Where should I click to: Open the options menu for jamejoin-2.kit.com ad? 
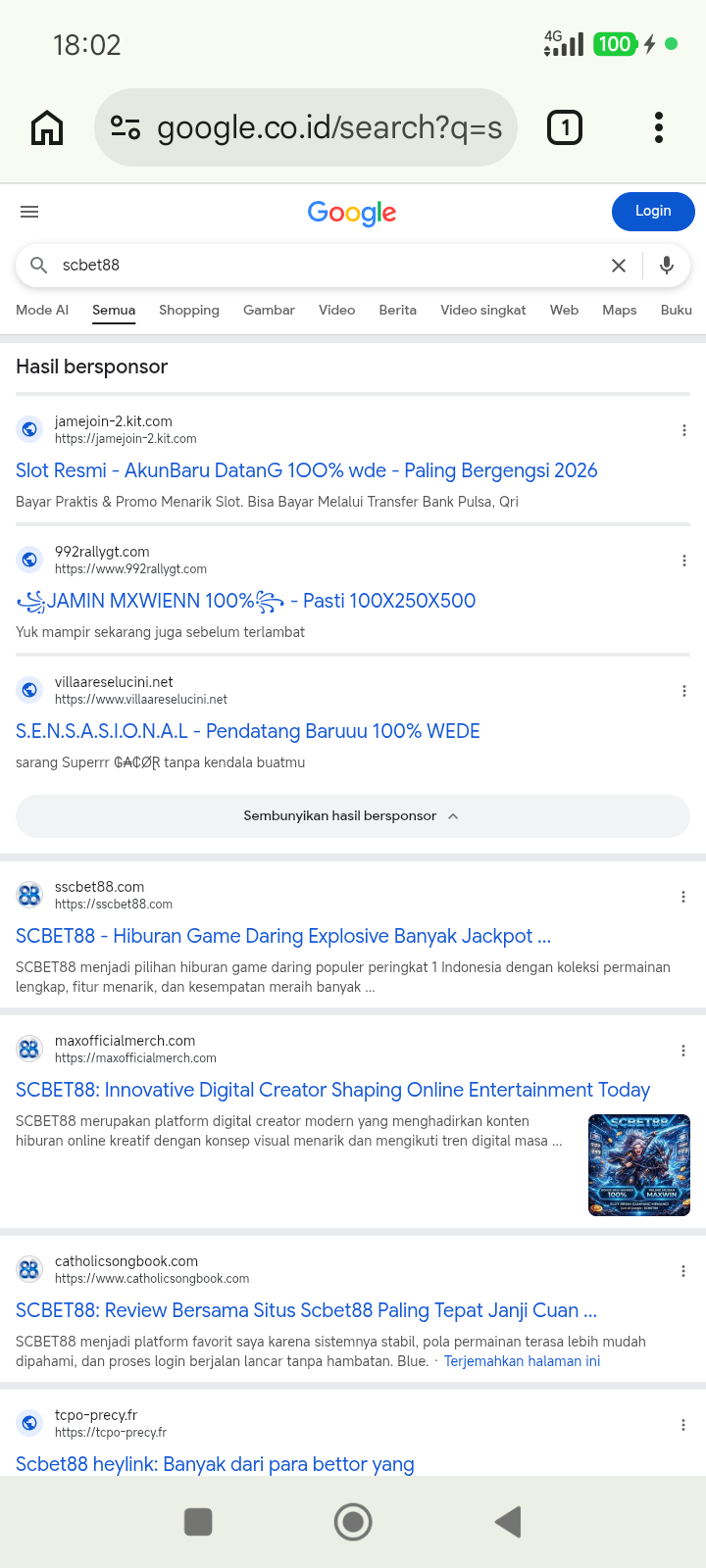click(684, 430)
